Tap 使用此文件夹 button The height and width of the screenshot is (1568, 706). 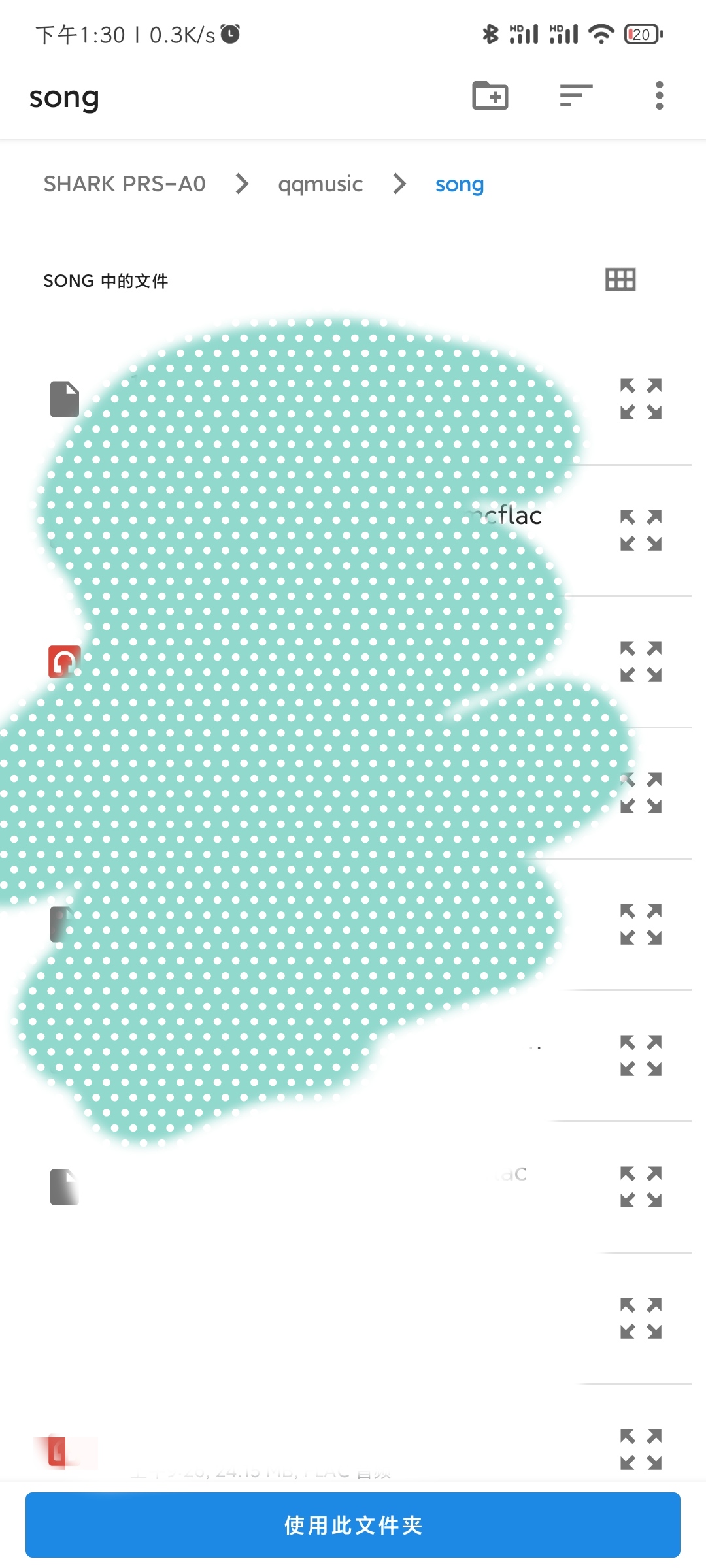[353, 1525]
